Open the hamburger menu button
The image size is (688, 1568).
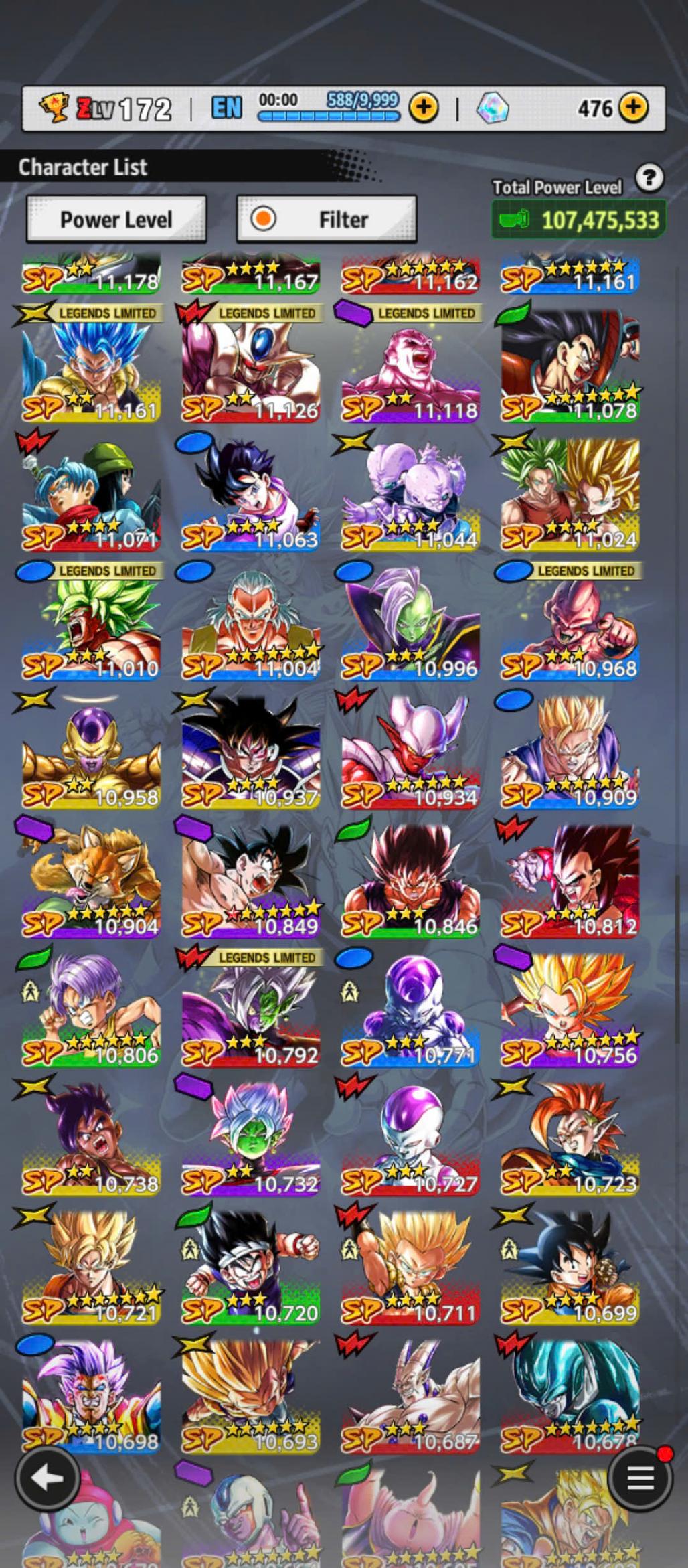[x=640, y=1478]
